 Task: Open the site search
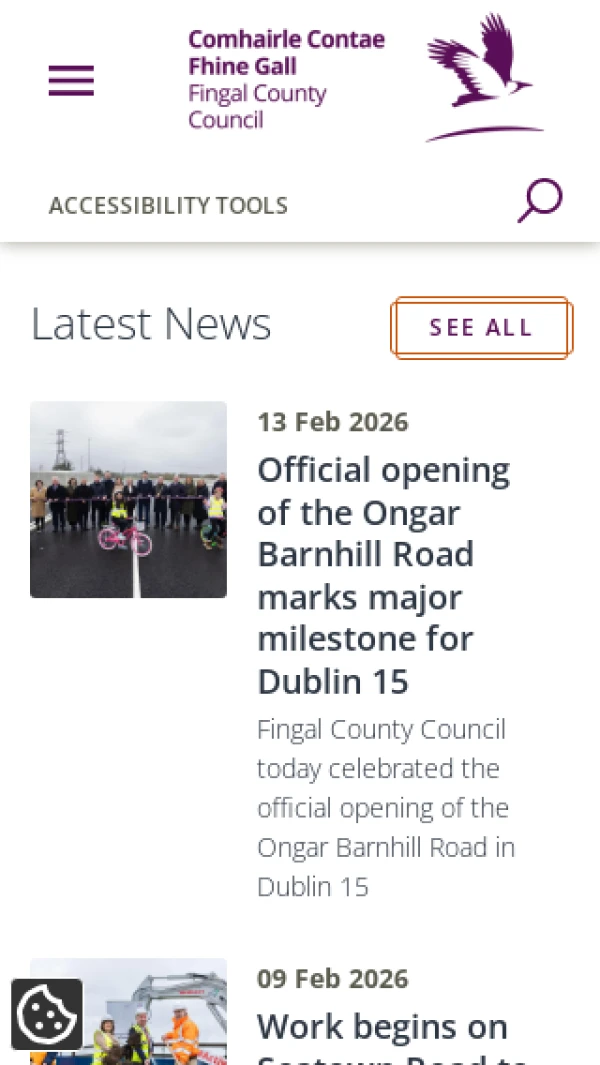click(540, 200)
